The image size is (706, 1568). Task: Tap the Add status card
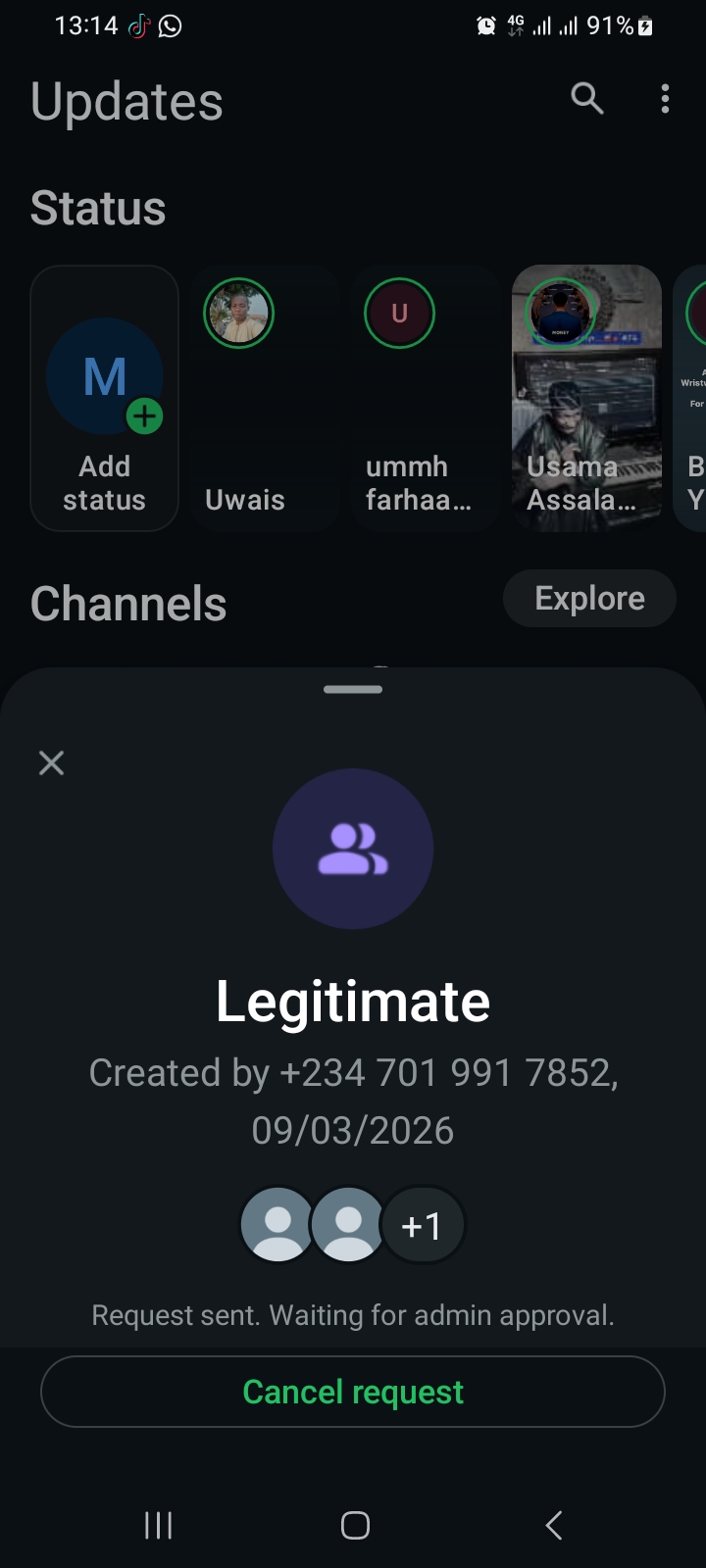point(105,398)
